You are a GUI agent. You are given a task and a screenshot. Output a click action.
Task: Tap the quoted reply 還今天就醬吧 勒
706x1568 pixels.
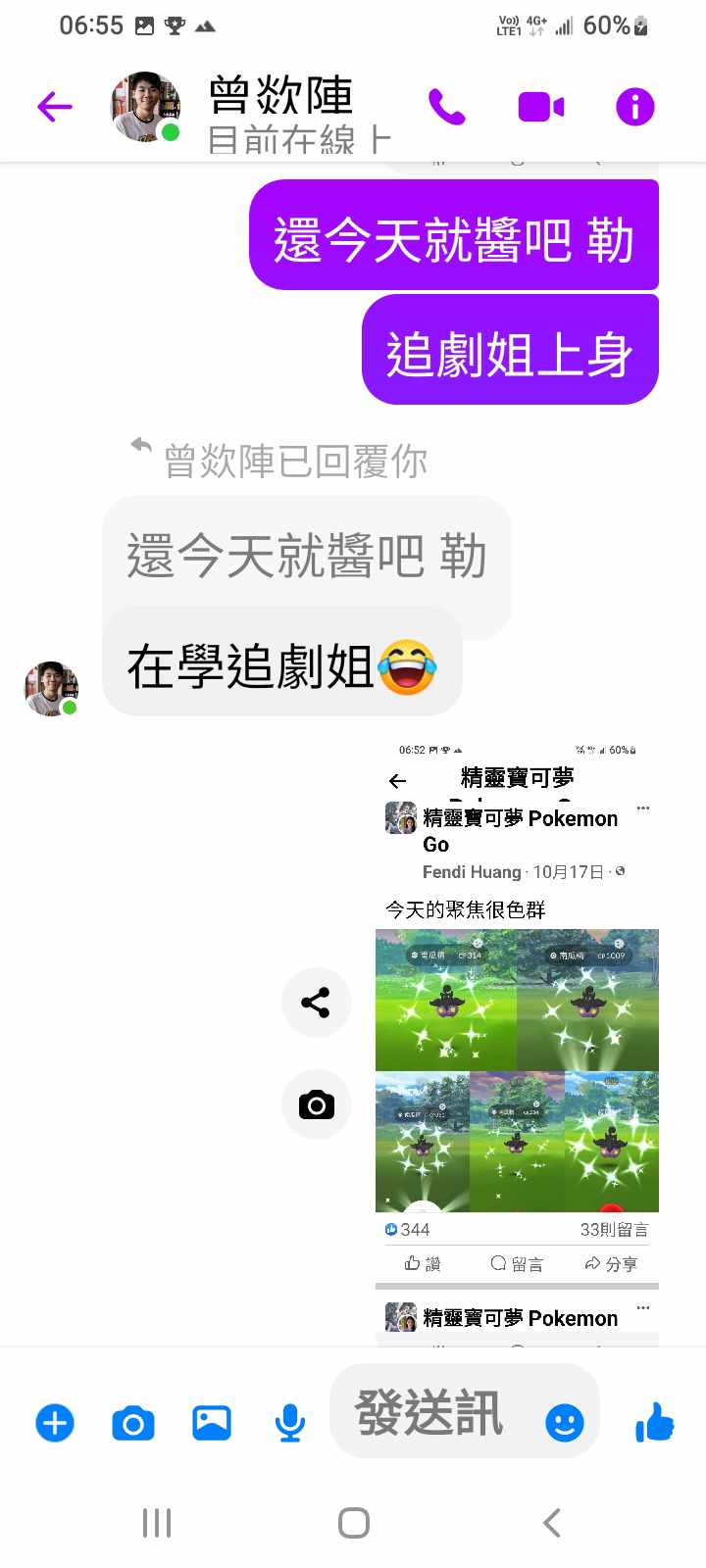tap(306, 557)
